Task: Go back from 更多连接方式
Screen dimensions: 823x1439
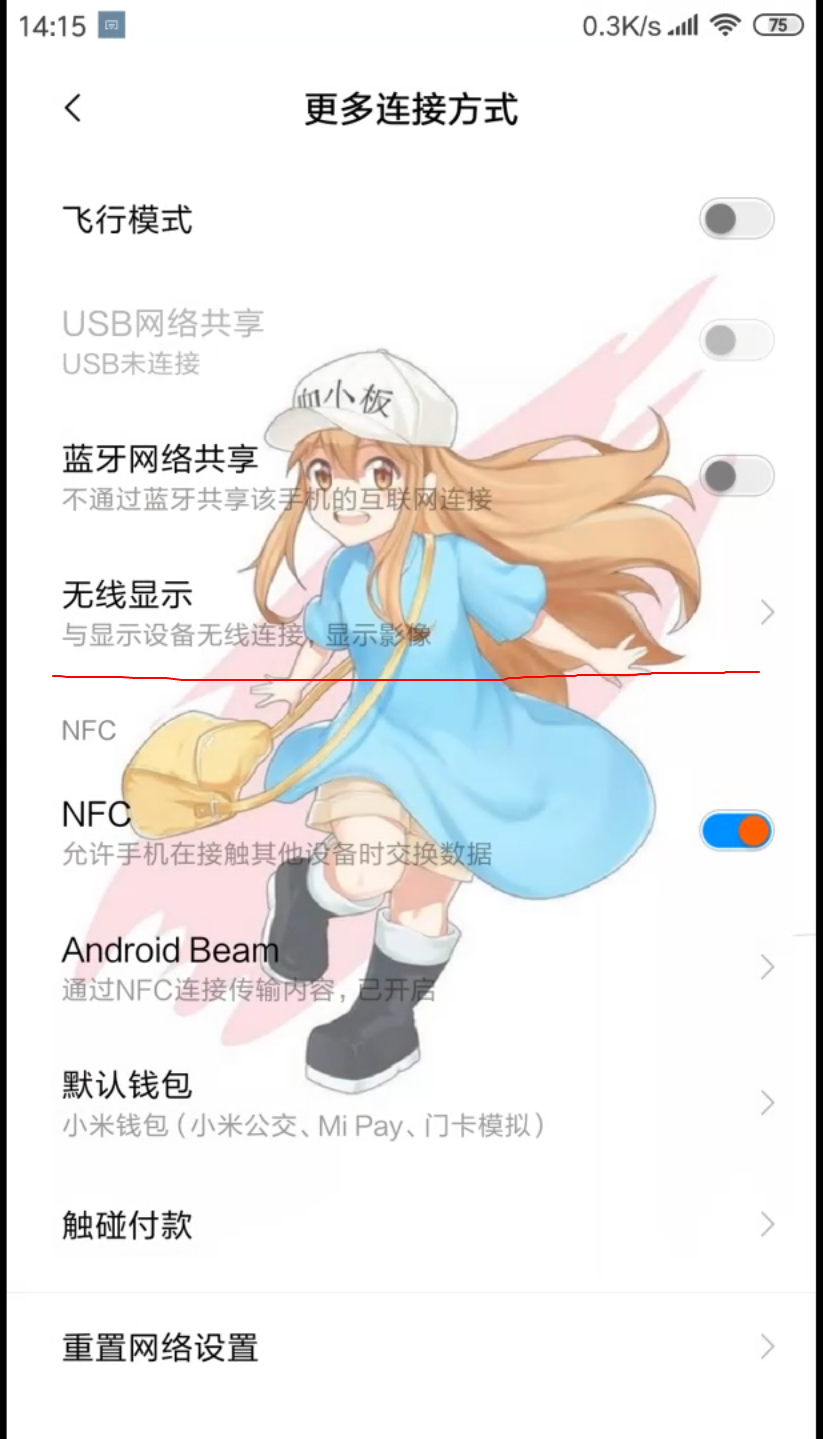Action: click(73, 108)
